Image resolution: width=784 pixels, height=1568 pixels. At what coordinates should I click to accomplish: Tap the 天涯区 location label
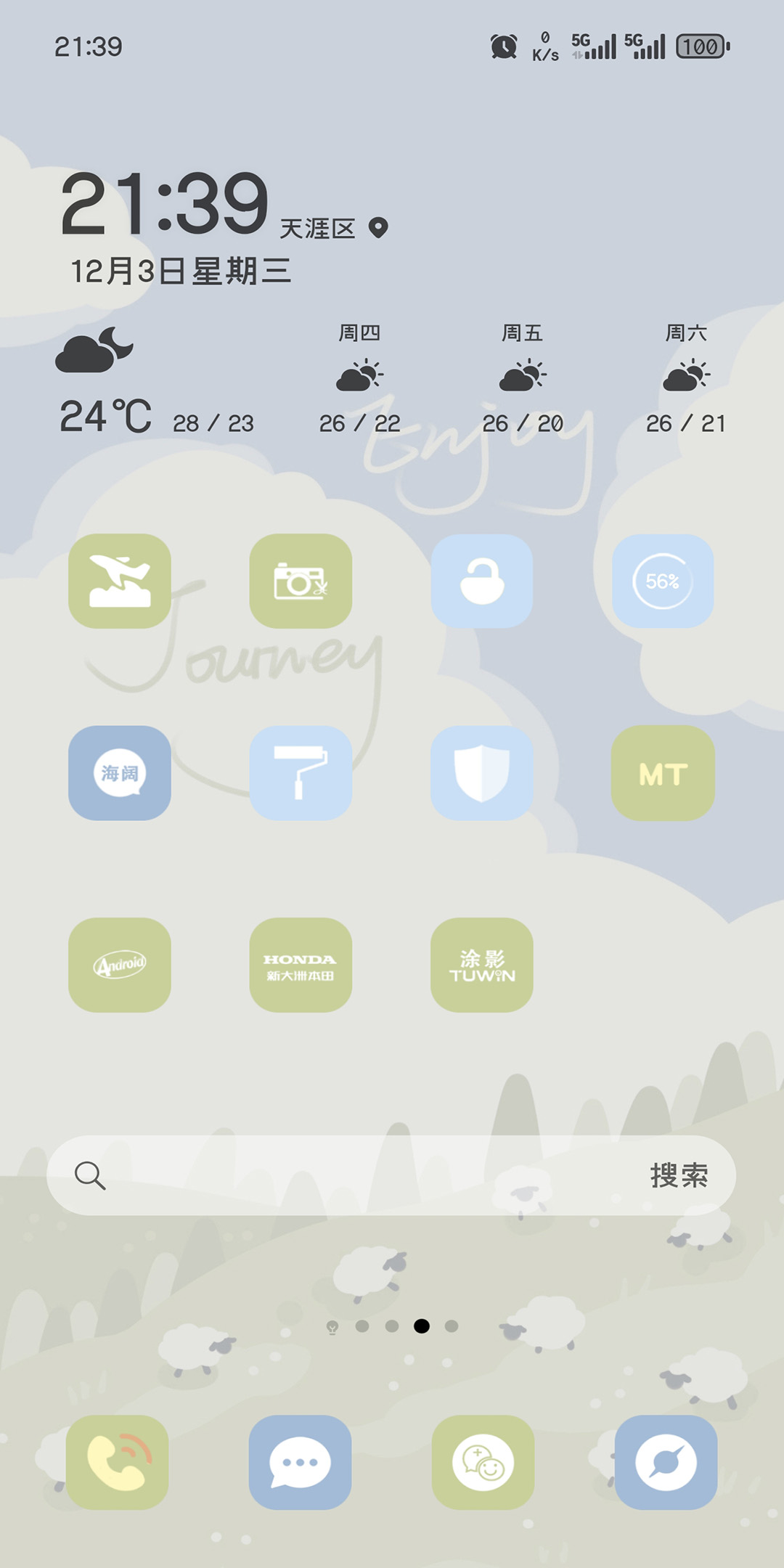[318, 229]
